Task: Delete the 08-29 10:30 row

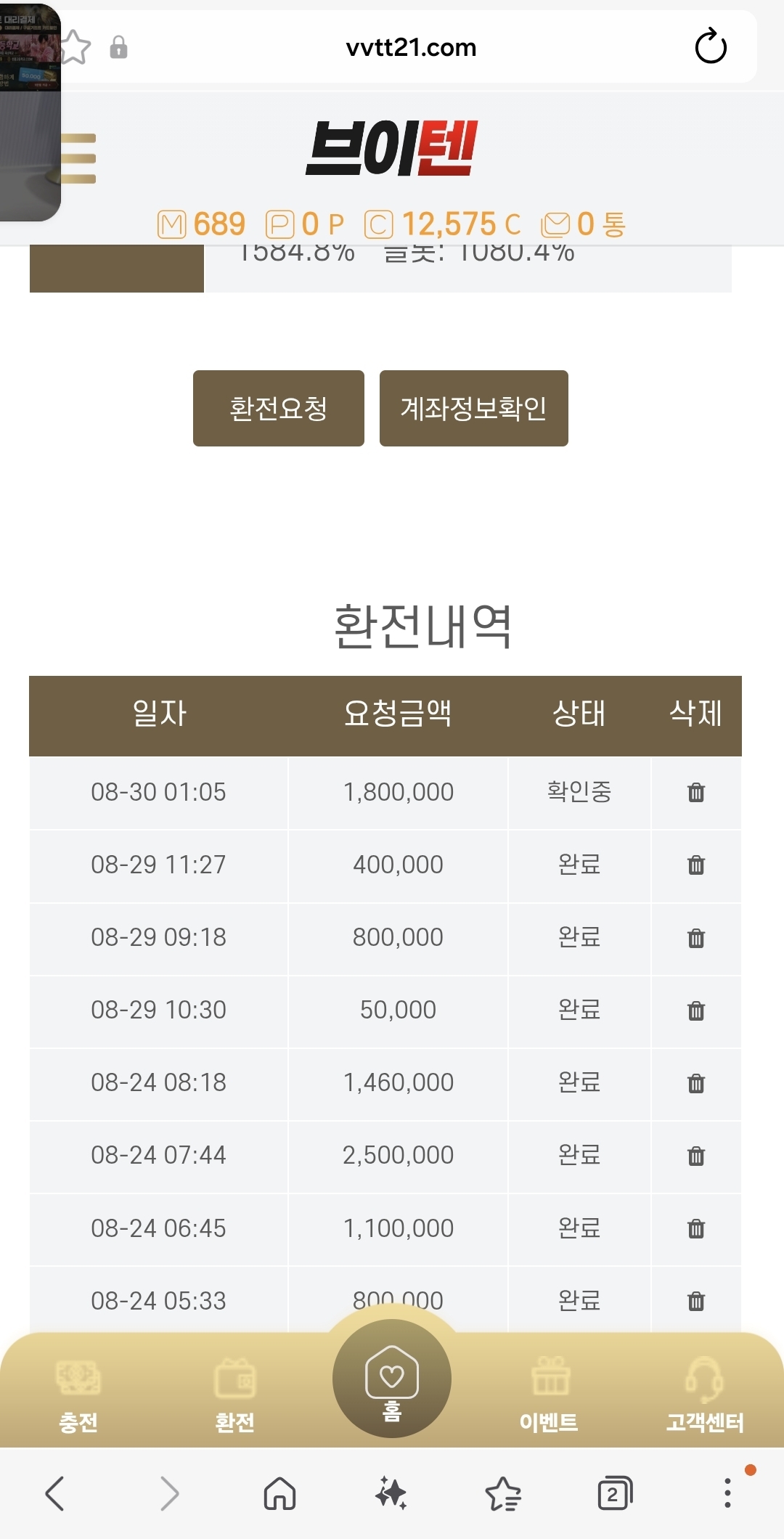Action: click(x=696, y=1011)
